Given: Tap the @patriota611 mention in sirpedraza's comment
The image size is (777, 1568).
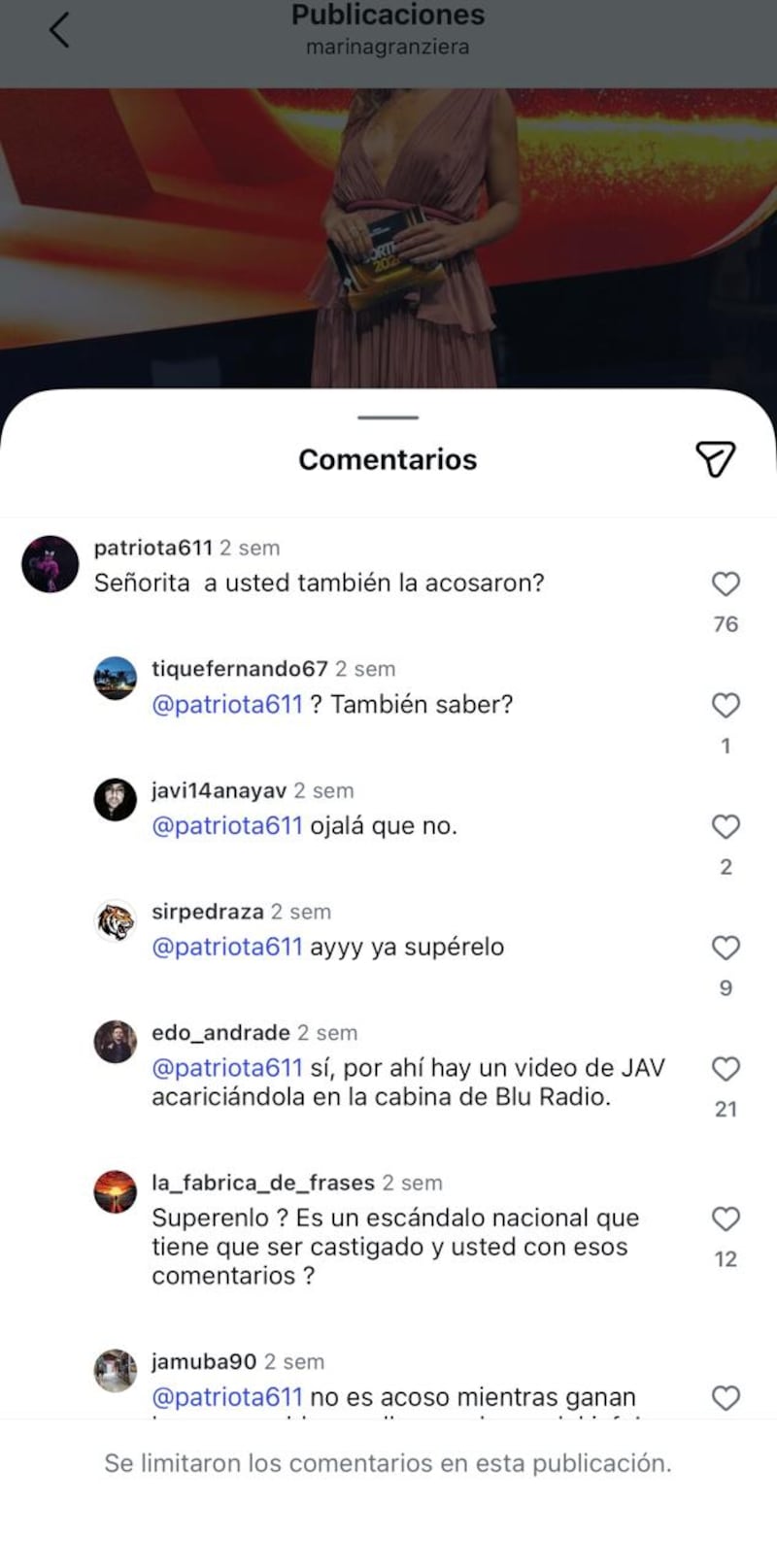Looking at the screenshot, I should pos(225,947).
